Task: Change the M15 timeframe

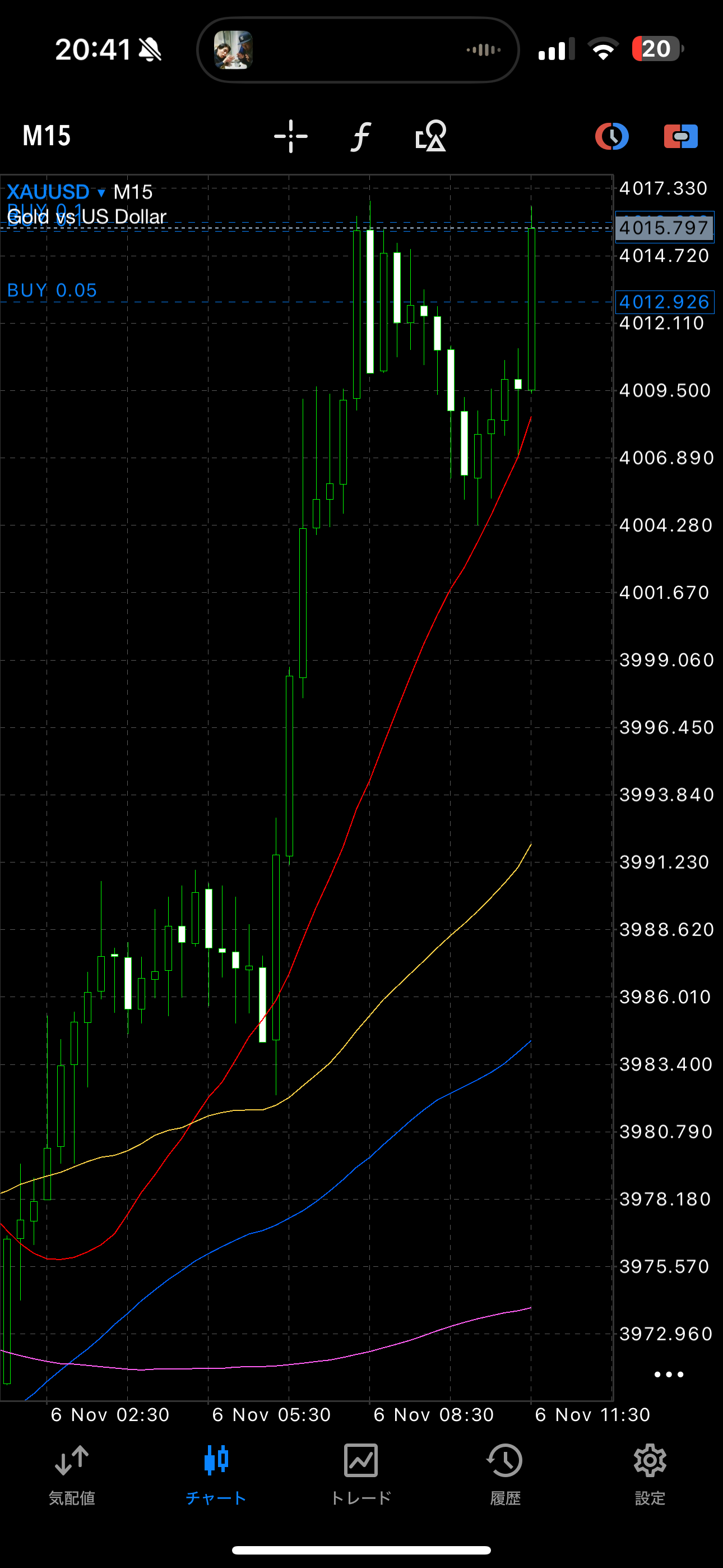Action: [47, 136]
